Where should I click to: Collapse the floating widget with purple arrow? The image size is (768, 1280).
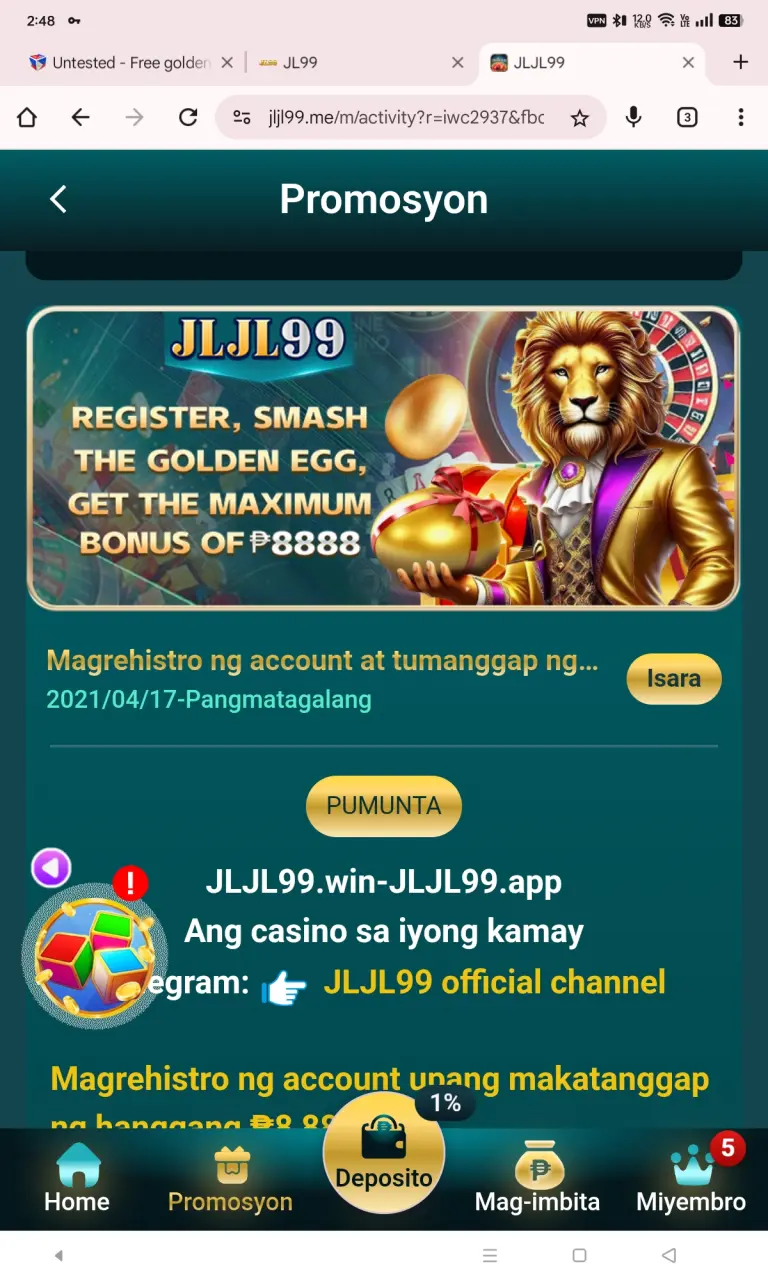pos(51,867)
